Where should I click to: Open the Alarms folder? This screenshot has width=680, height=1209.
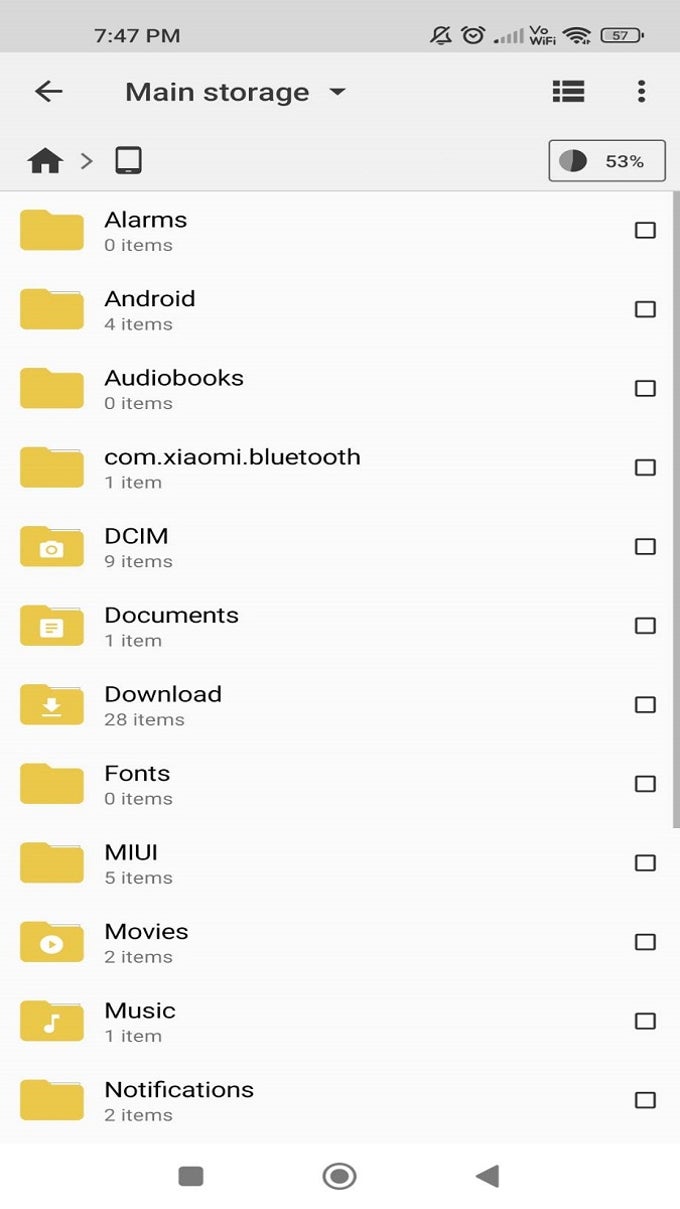[145, 231]
